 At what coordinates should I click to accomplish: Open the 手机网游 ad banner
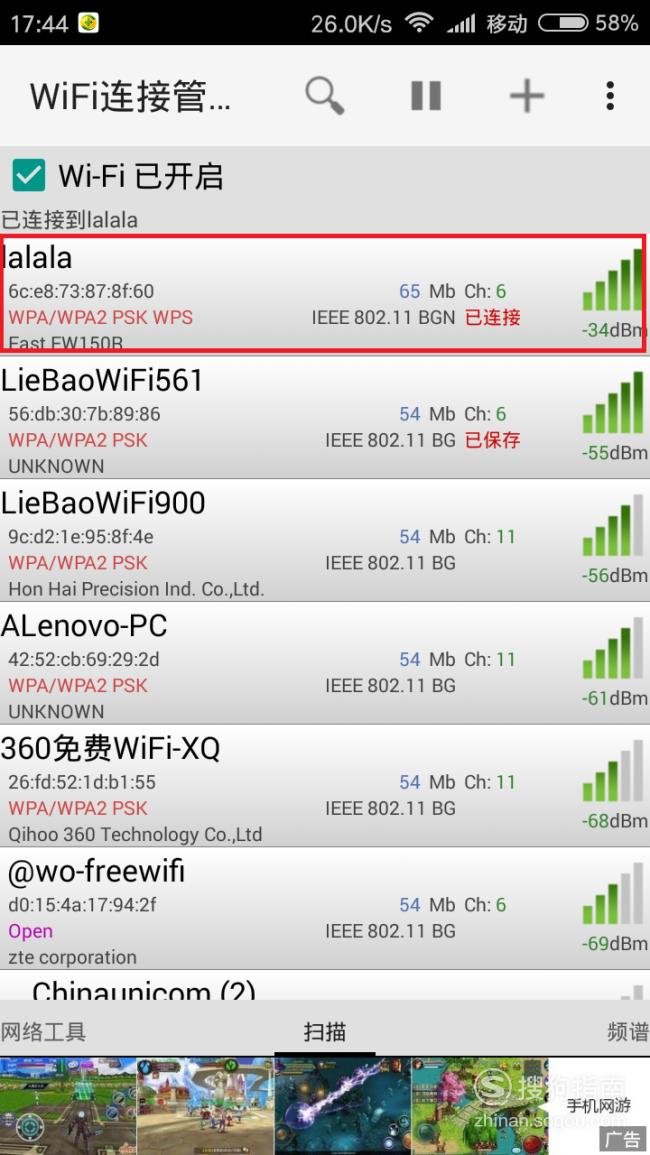point(325,1106)
